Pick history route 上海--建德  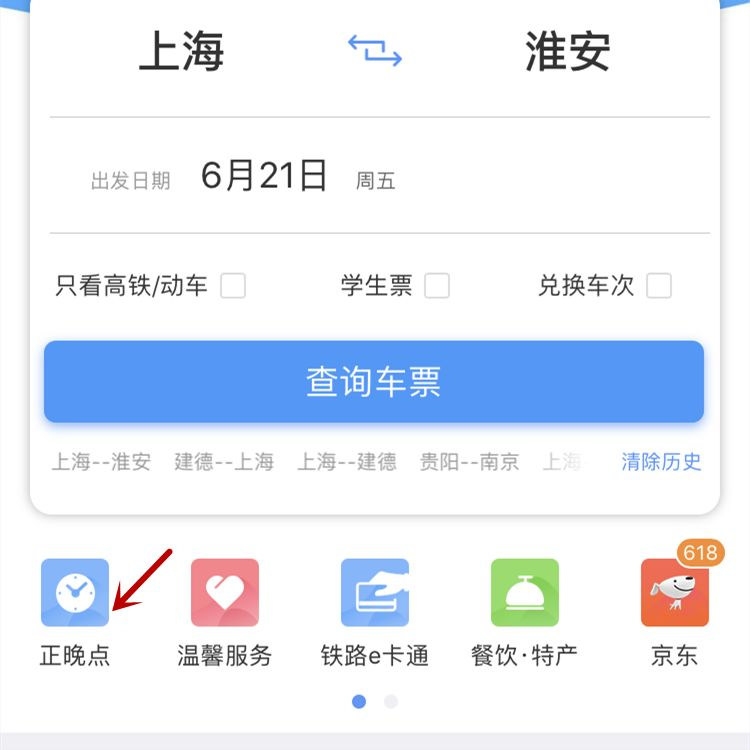346,462
